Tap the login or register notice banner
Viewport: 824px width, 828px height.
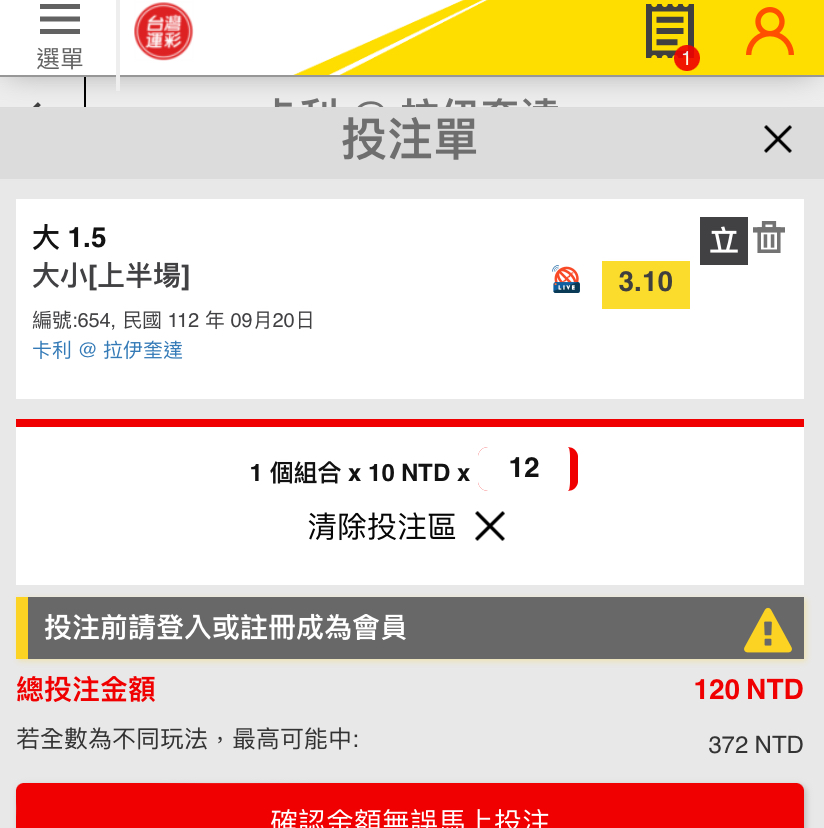click(410, 628)
